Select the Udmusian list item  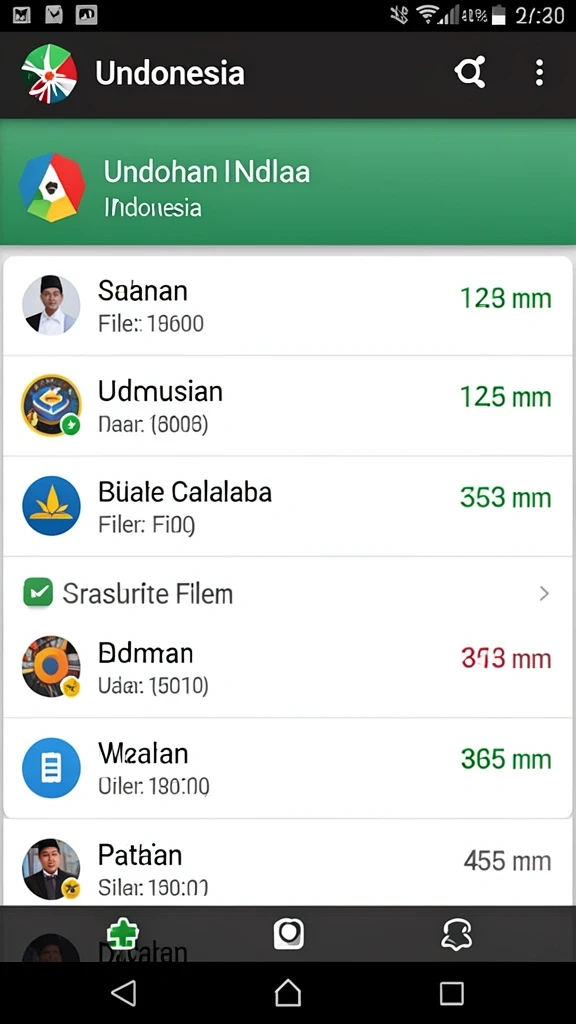[288, 406]
